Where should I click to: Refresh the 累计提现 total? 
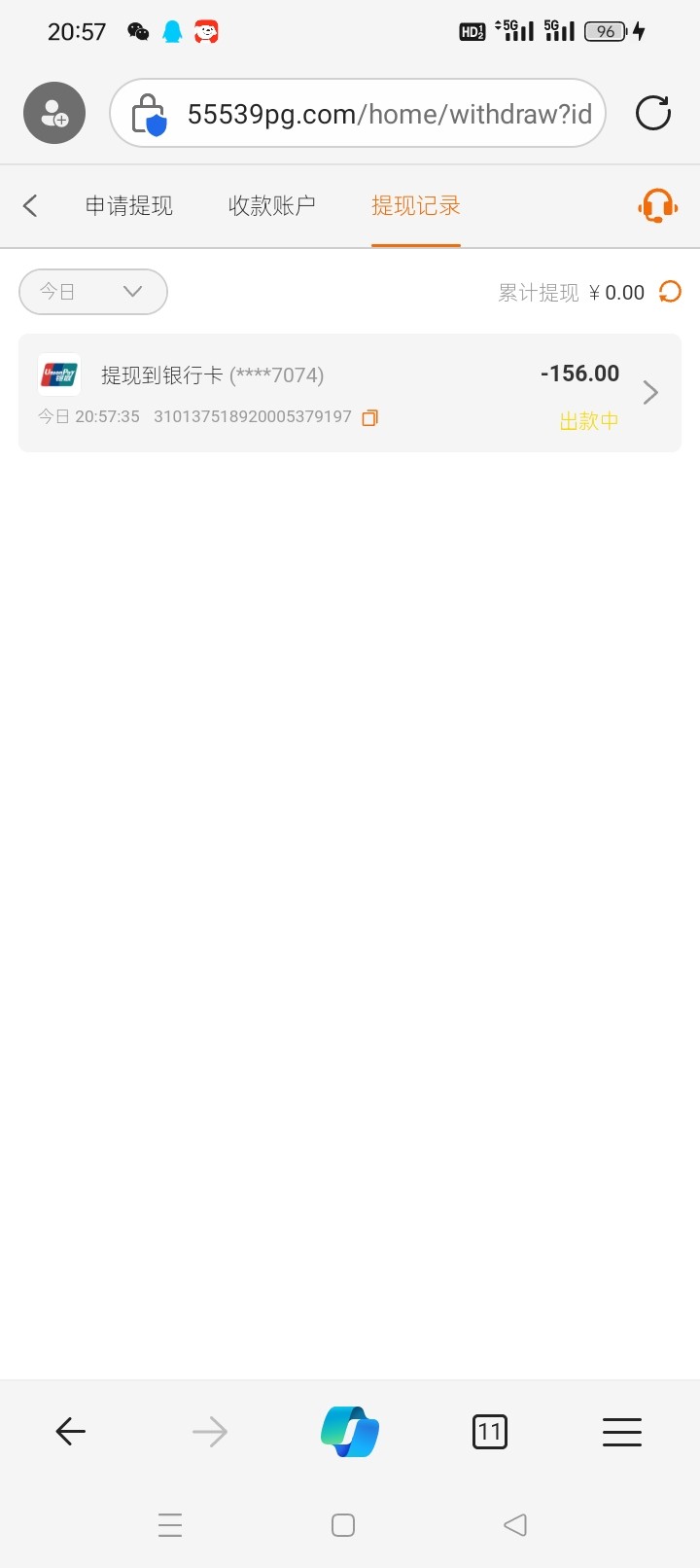pos(670,292)
